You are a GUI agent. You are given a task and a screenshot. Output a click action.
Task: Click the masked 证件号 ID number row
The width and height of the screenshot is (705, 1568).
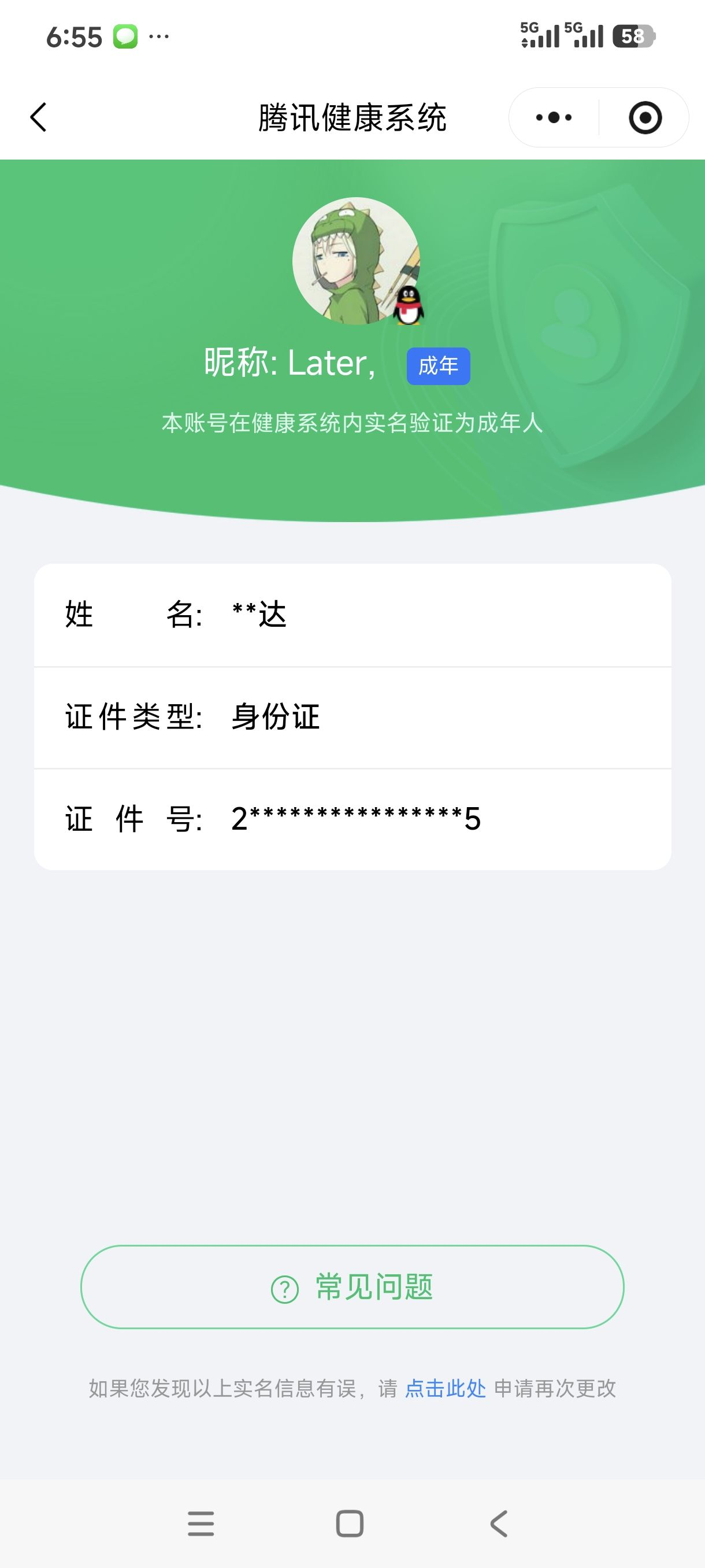[x=353, y=819]
